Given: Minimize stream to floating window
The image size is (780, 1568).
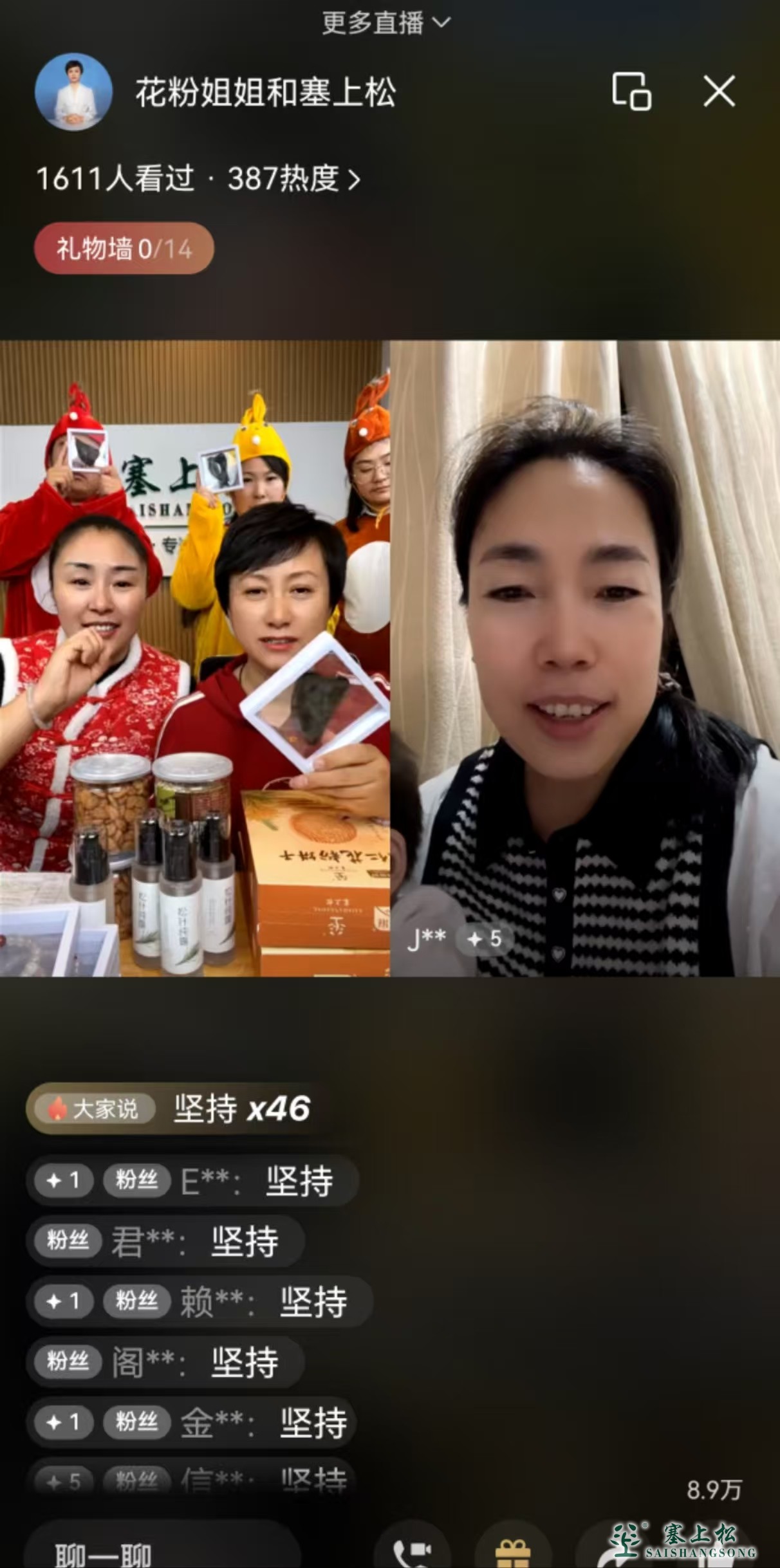Looking at the screenshot, I should click(x=631, y=91).
